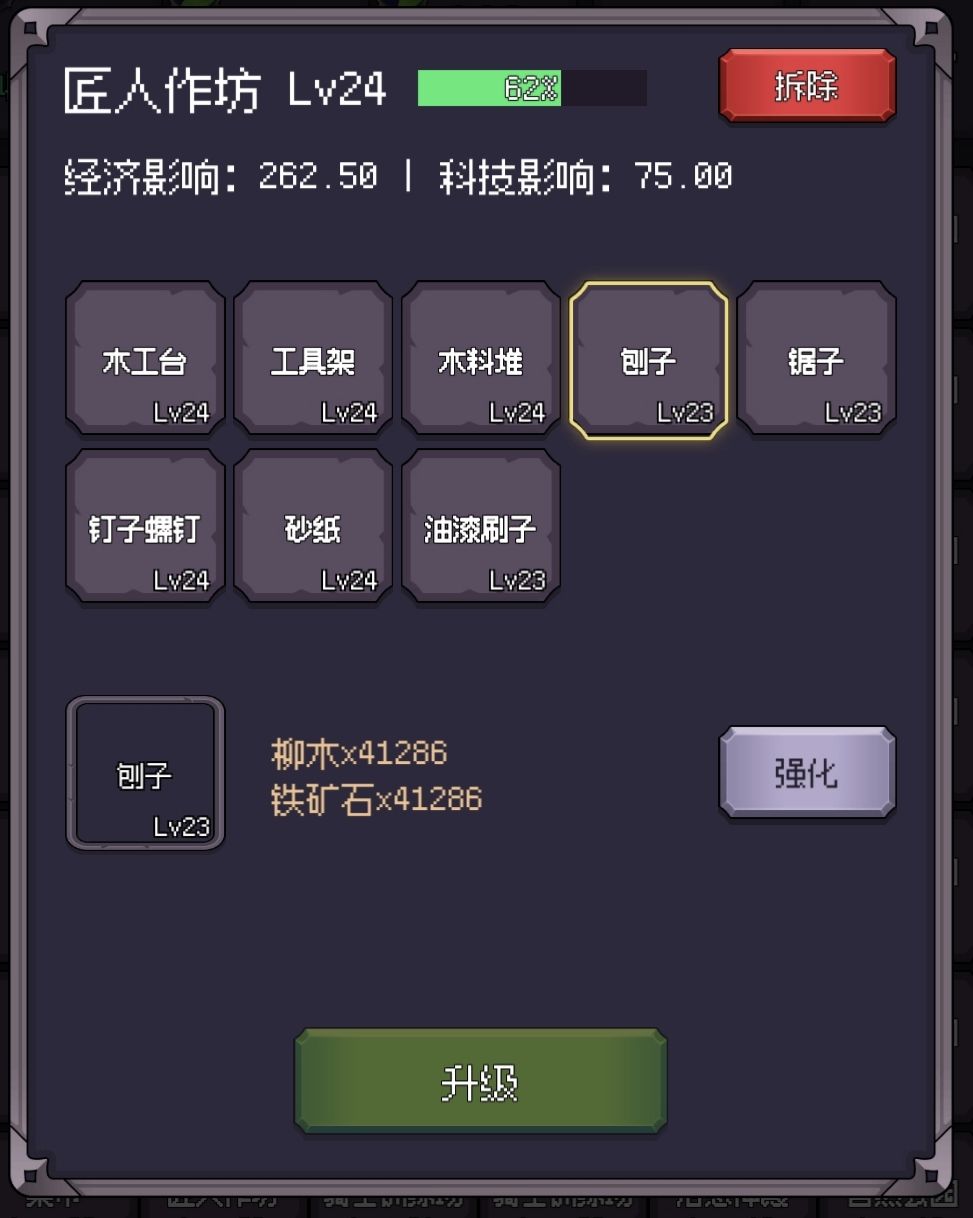Select the 木工台 Lv24 component
The height and width of the screenshot is (1218, 973).
[144, 358]
